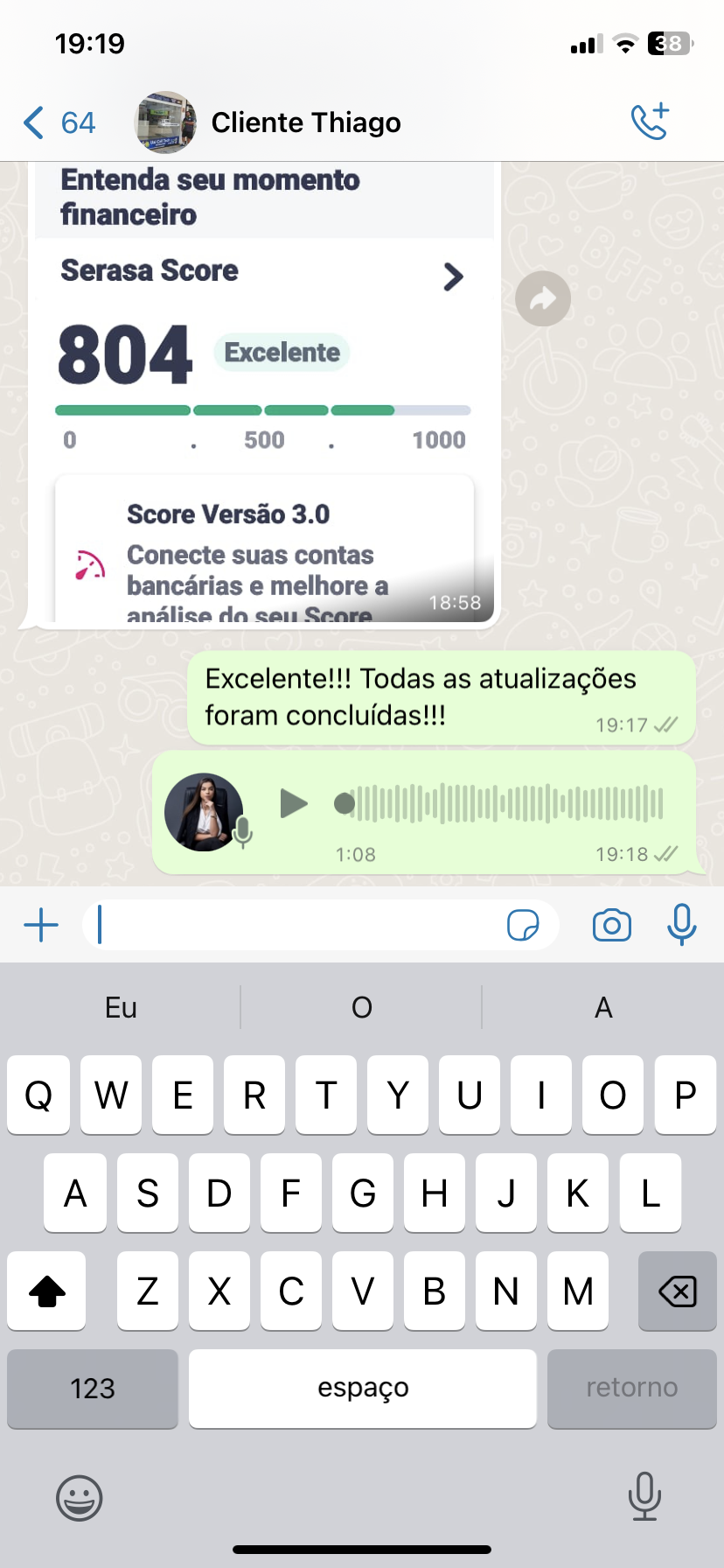This screenshot has height=1568, width=724.
Task: Go back to the chats list
Action: click(x=58, y=122)
